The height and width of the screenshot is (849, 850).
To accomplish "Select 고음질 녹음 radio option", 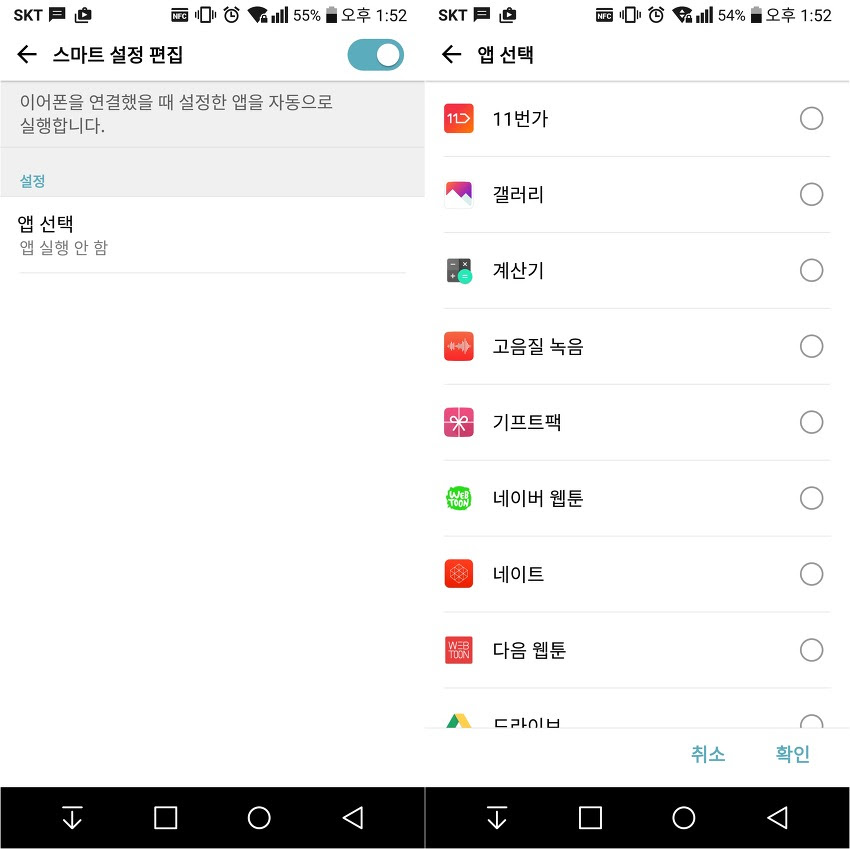I will click(811, 346).
